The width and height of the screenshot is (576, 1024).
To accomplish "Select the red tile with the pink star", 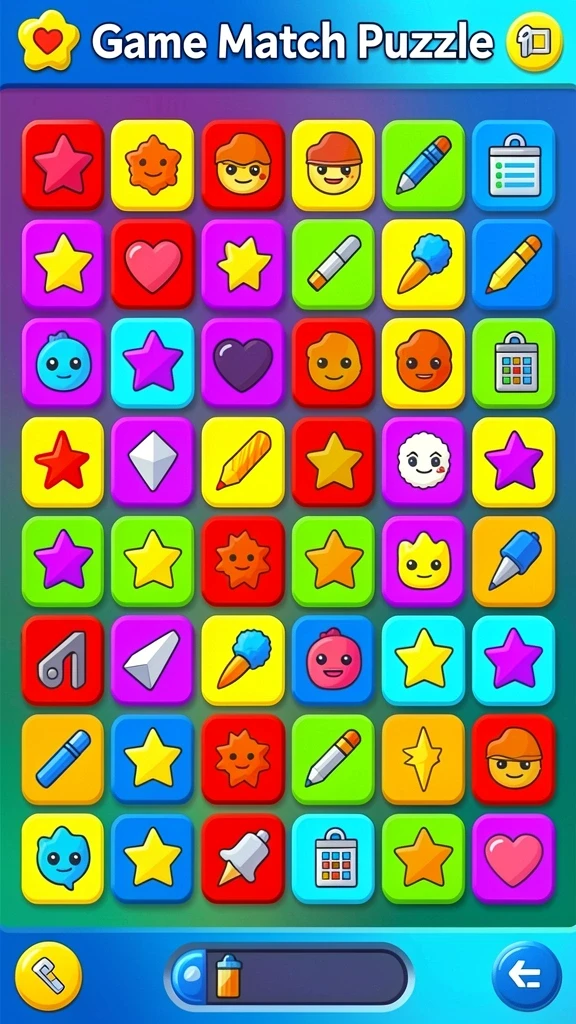I will [x=63, y=165].
